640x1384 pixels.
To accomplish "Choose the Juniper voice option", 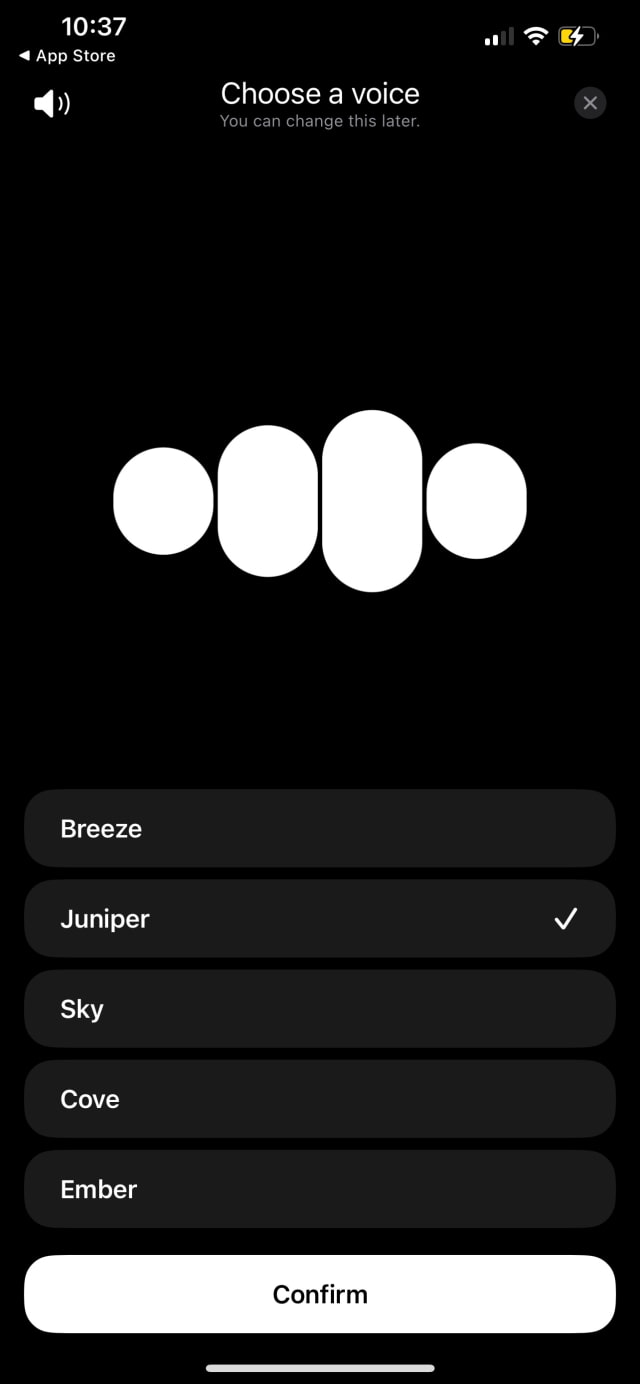I will pos(320,918).
